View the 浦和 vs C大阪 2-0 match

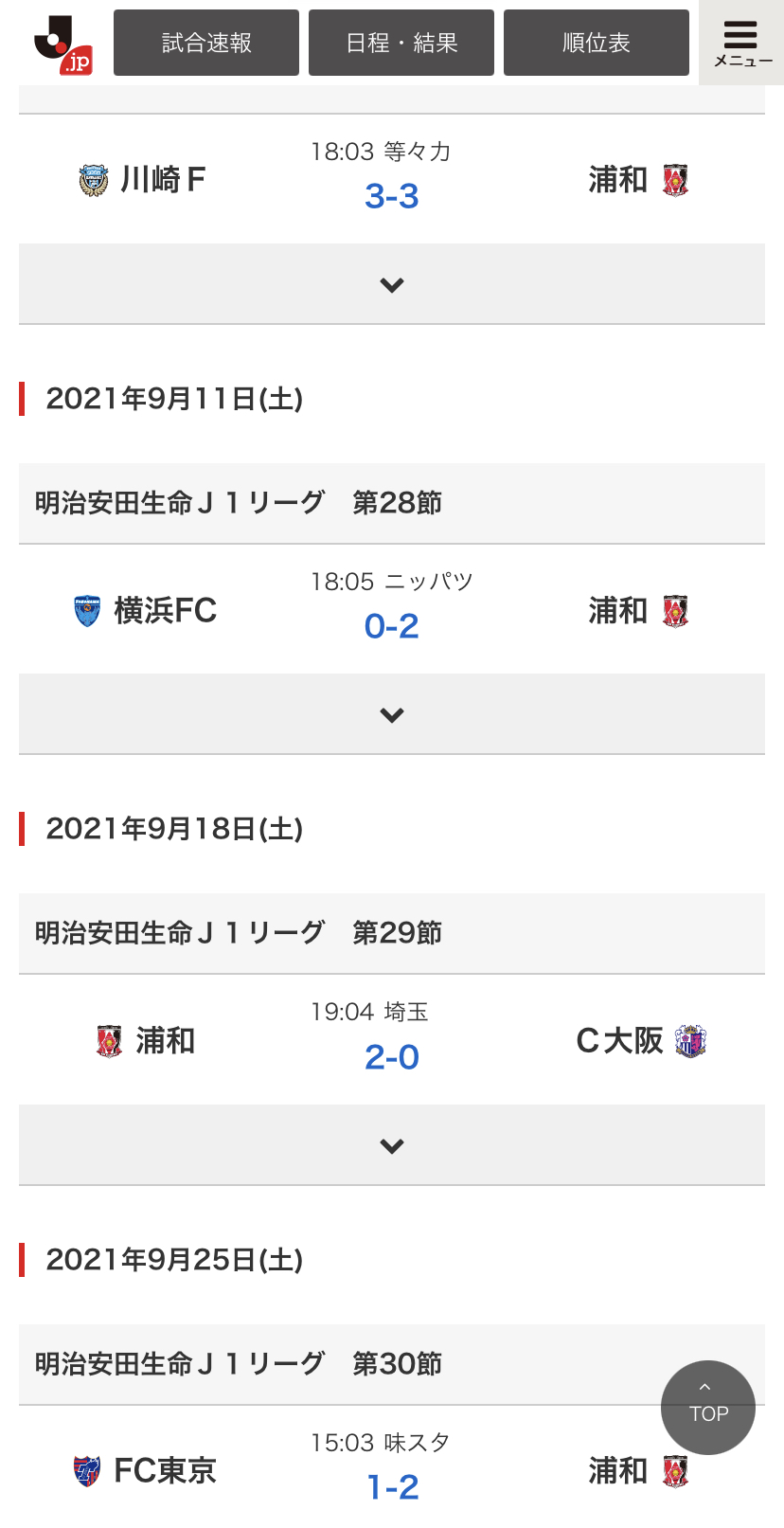(x=391, y=1056)
